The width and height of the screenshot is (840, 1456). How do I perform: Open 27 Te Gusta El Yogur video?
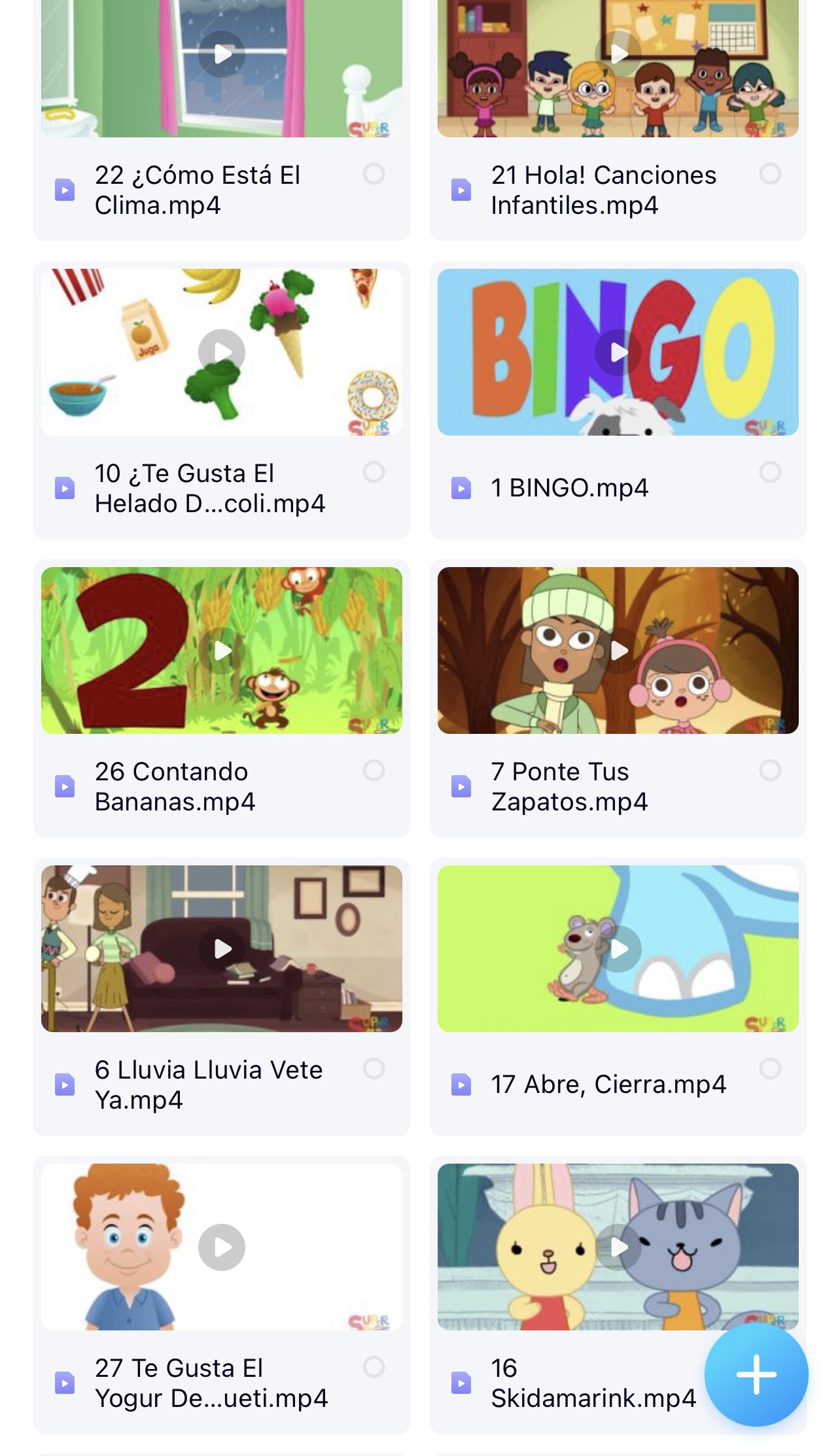tap(222, 1247)
